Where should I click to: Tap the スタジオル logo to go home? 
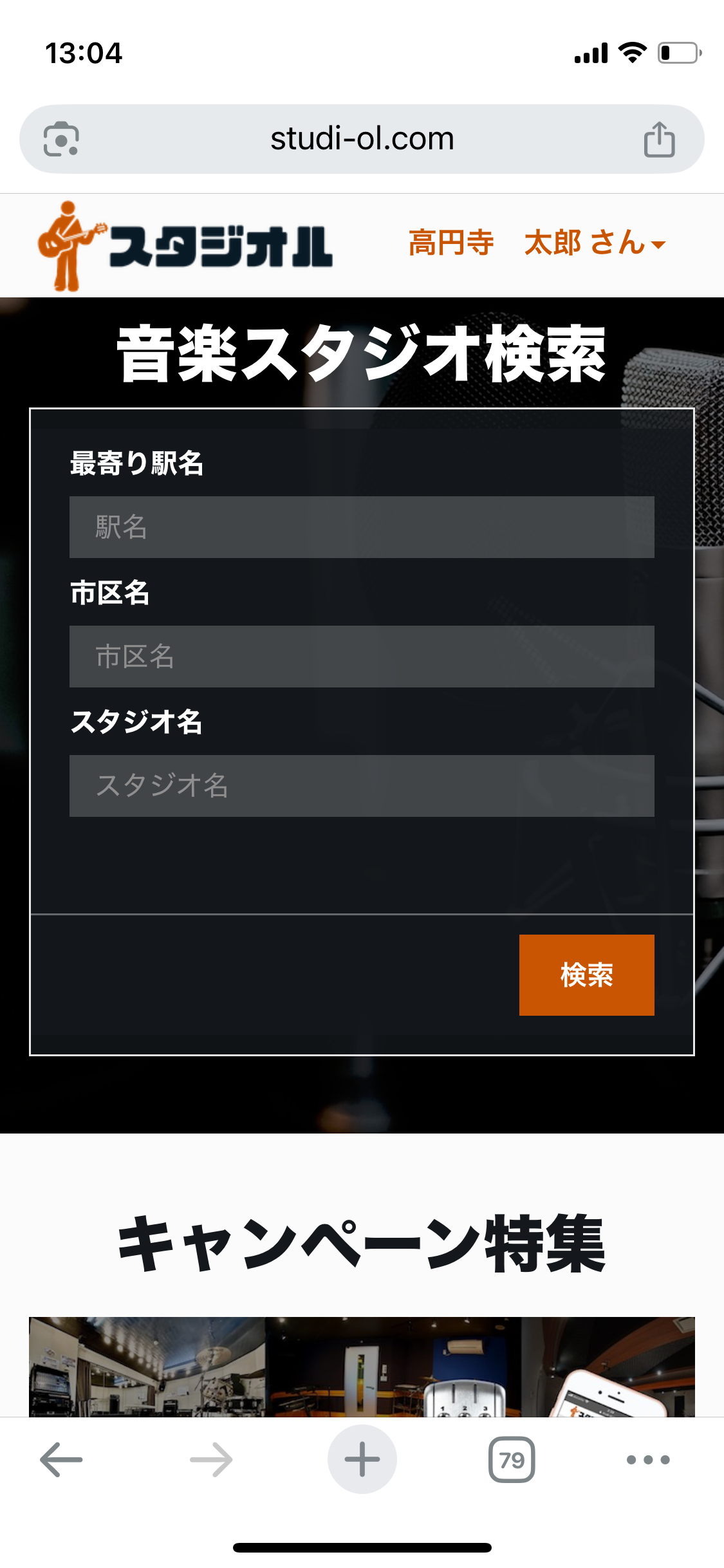pyautogui.click(x=185, y=246)
